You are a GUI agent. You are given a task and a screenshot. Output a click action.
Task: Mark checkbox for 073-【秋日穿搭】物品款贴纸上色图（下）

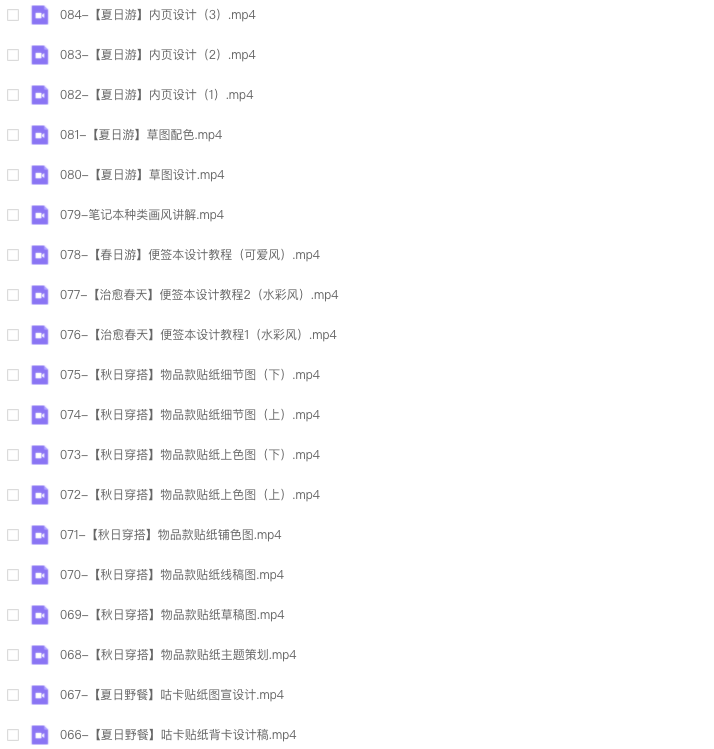13,455
